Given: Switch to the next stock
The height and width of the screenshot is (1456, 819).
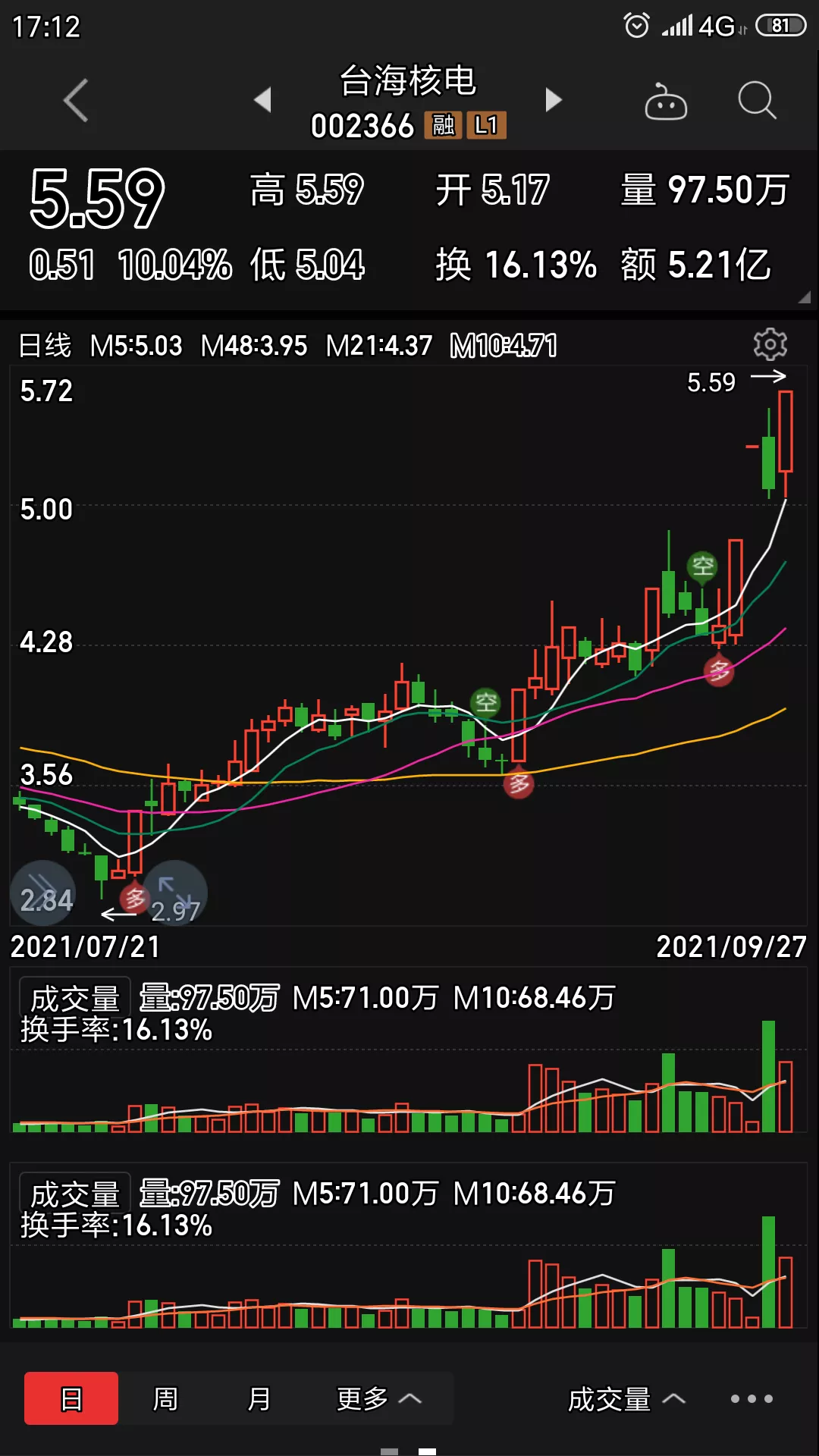Looking at the screenshot, I should 554,99.
